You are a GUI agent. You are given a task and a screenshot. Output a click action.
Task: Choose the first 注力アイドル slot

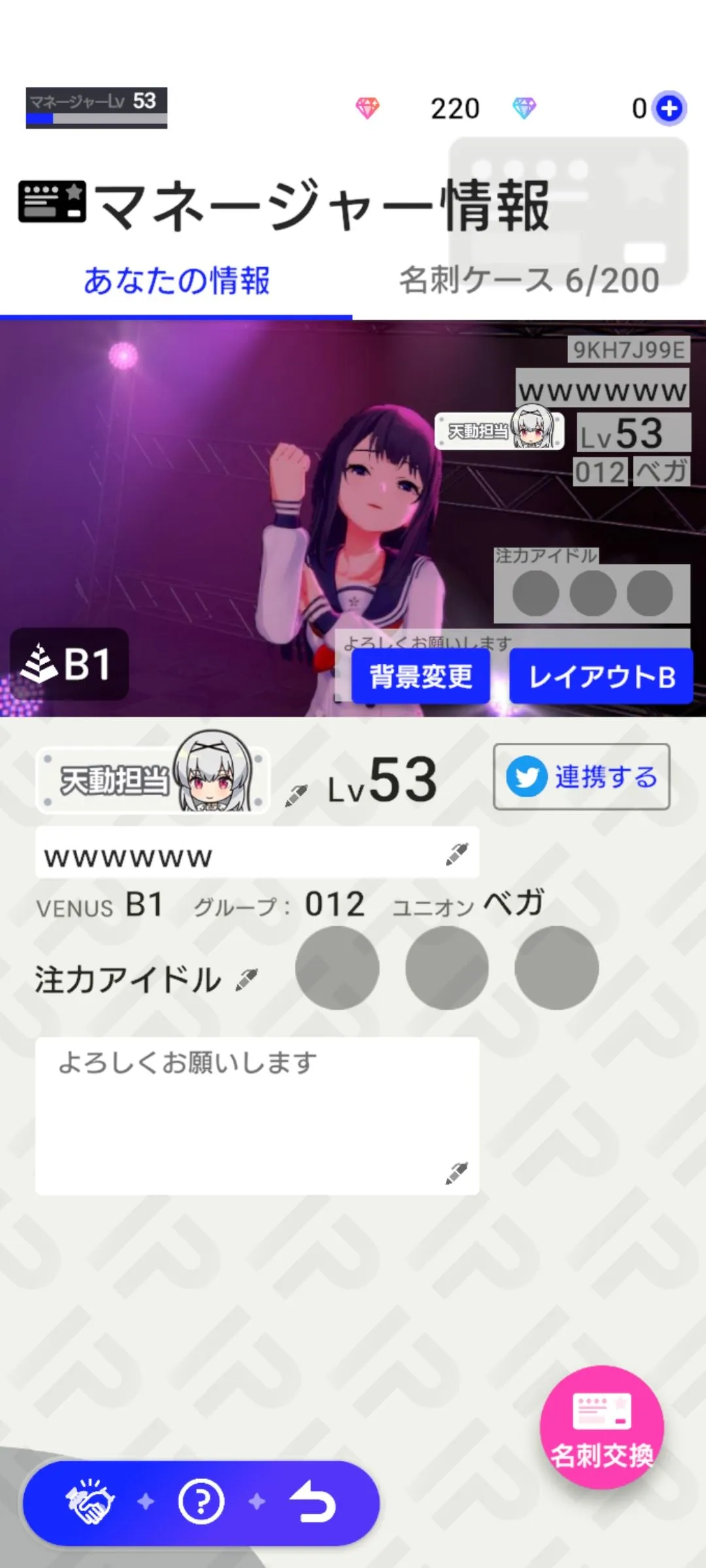[337, 968]
